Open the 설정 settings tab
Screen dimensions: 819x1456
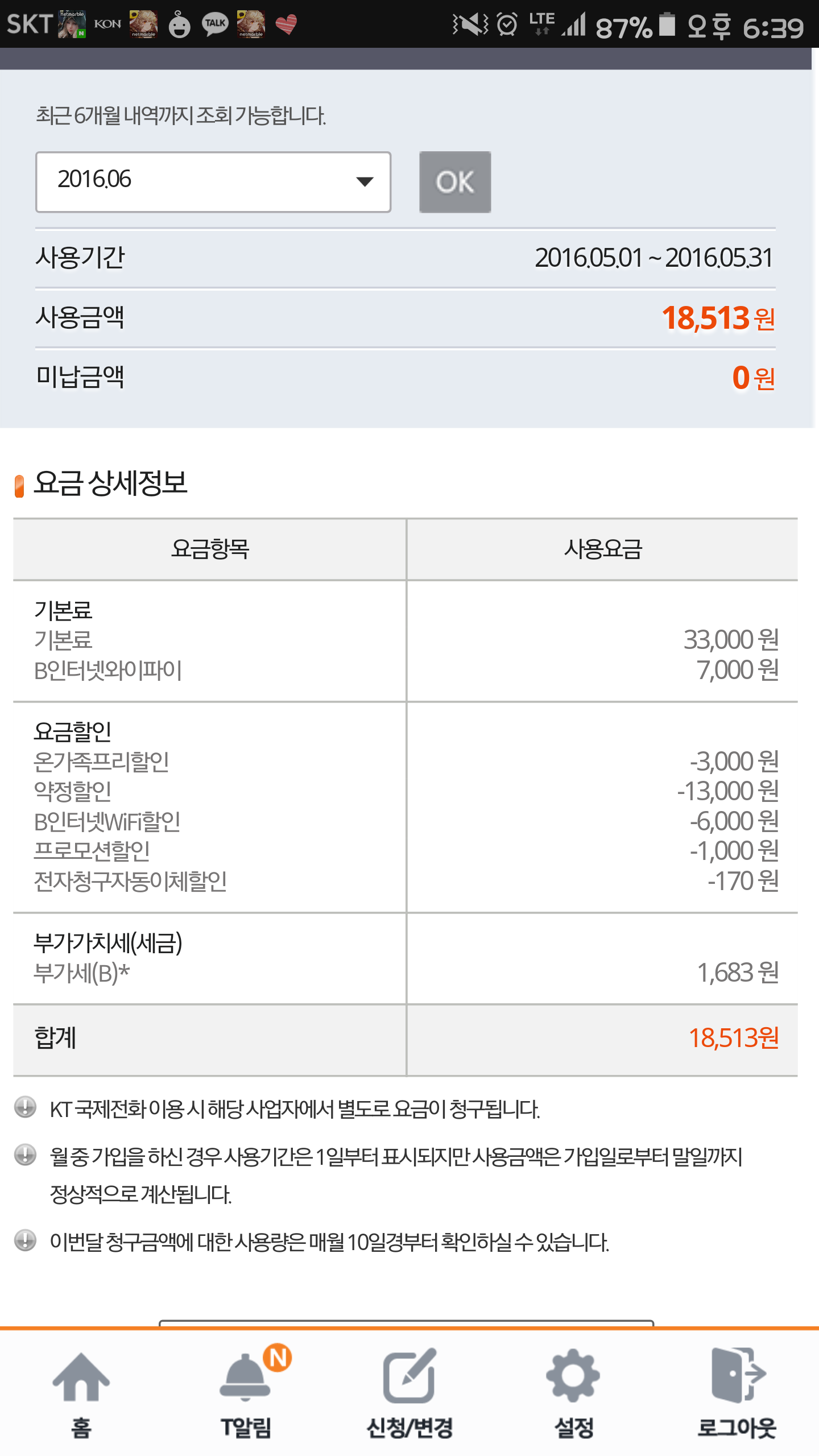point(573,1393)
